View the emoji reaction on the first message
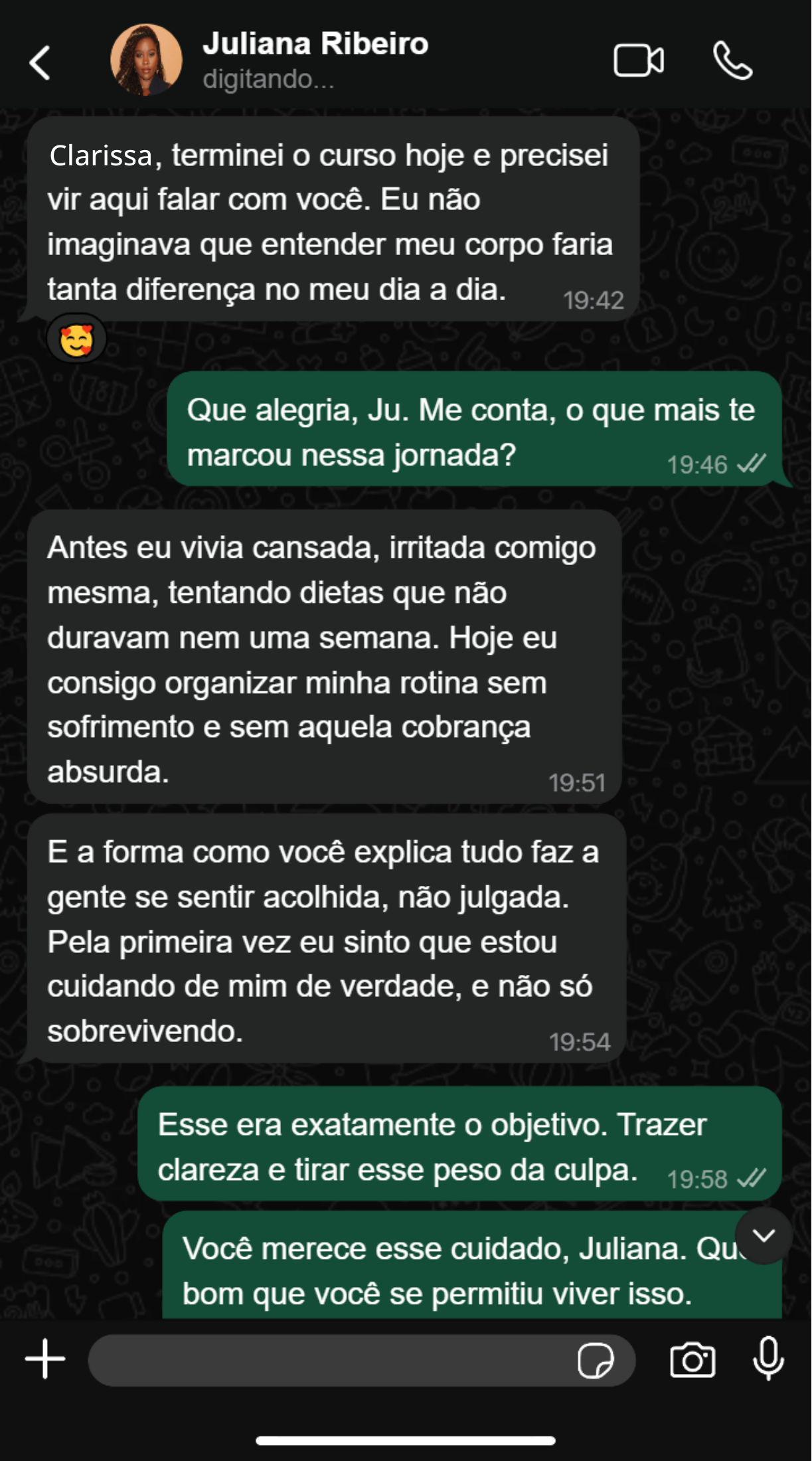 click(76, 340)
